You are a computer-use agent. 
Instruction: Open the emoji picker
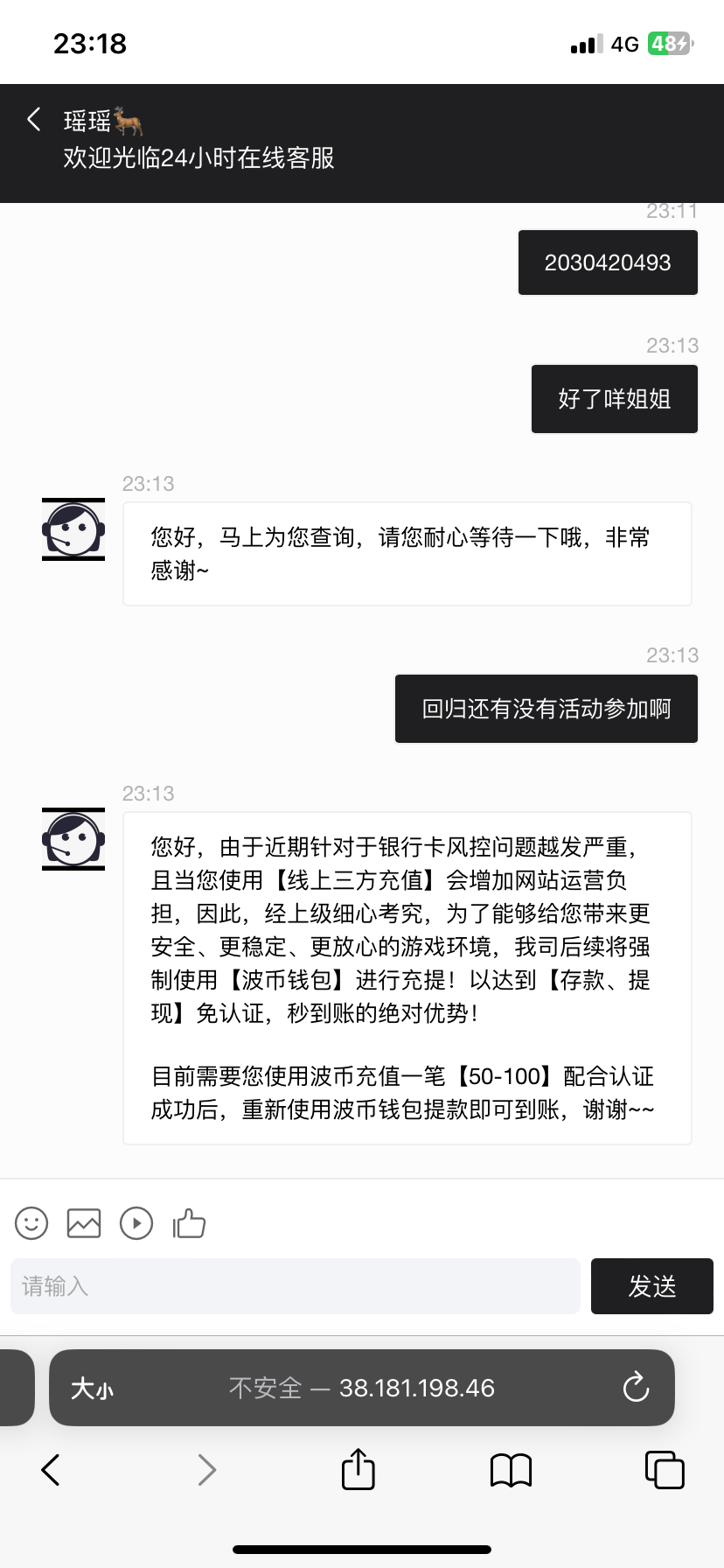(31, 1222)
